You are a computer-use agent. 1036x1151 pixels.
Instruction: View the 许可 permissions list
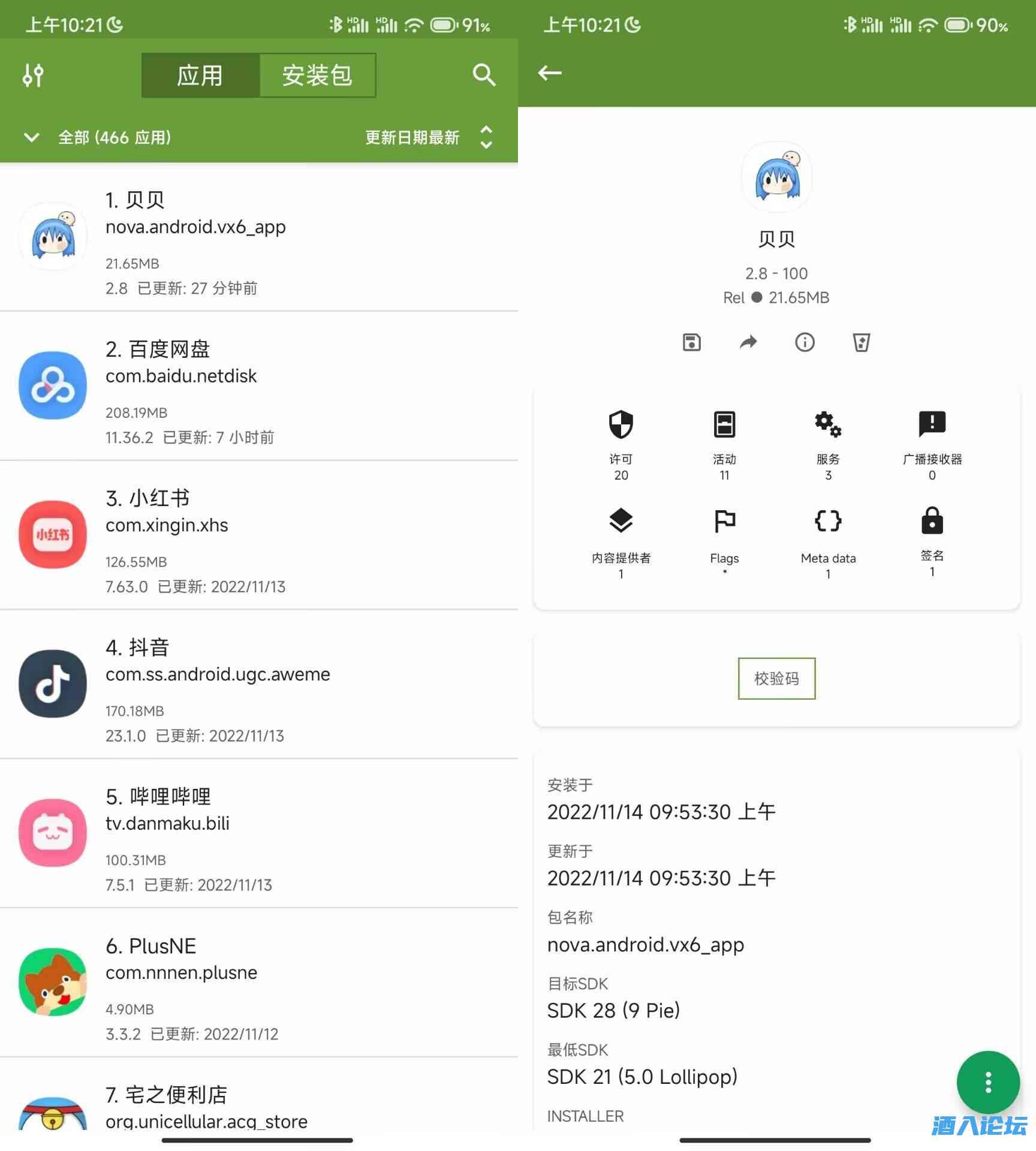(x=621, y=444)
